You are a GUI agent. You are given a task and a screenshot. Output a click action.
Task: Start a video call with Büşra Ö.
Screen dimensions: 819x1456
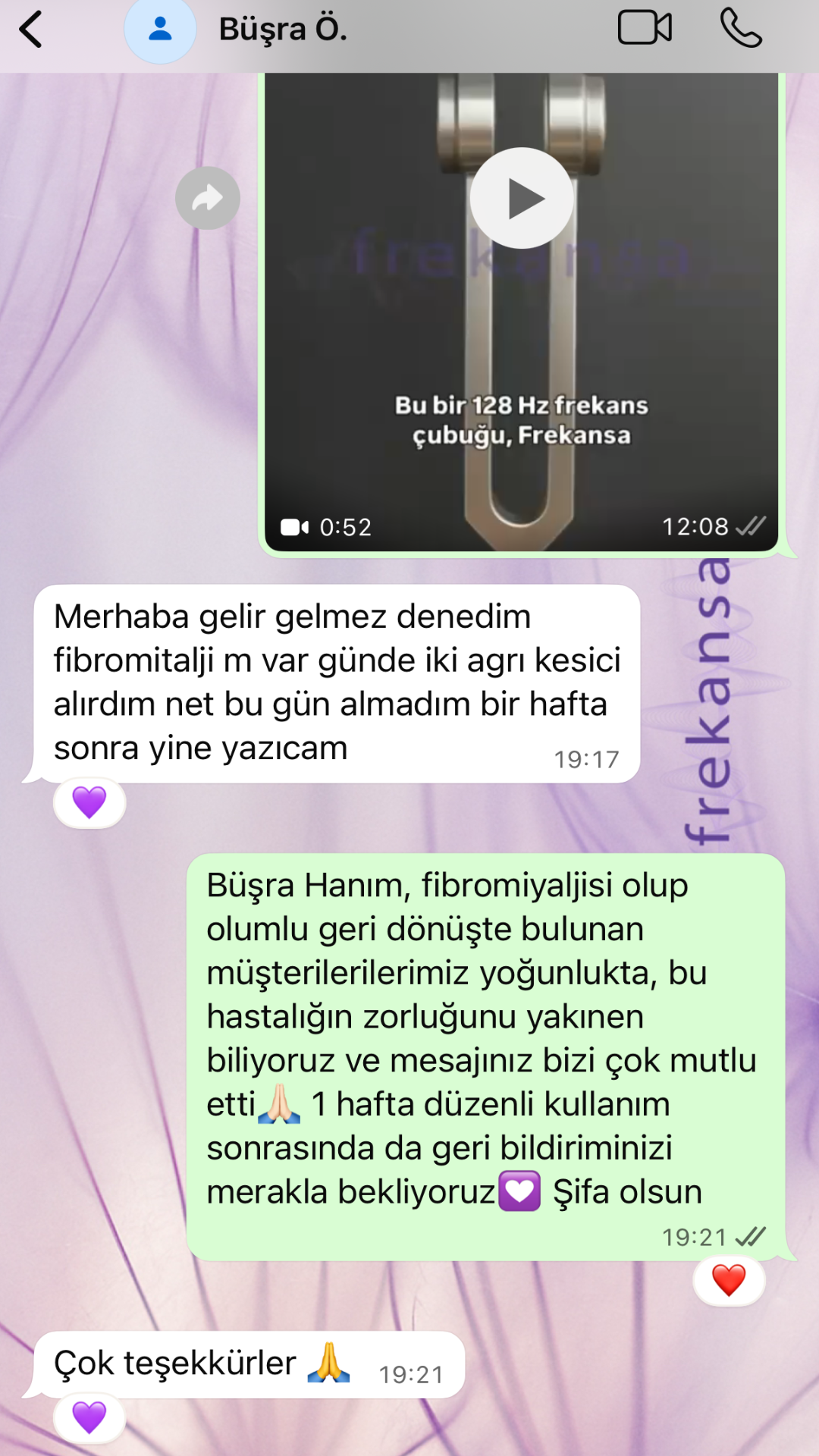645,28
